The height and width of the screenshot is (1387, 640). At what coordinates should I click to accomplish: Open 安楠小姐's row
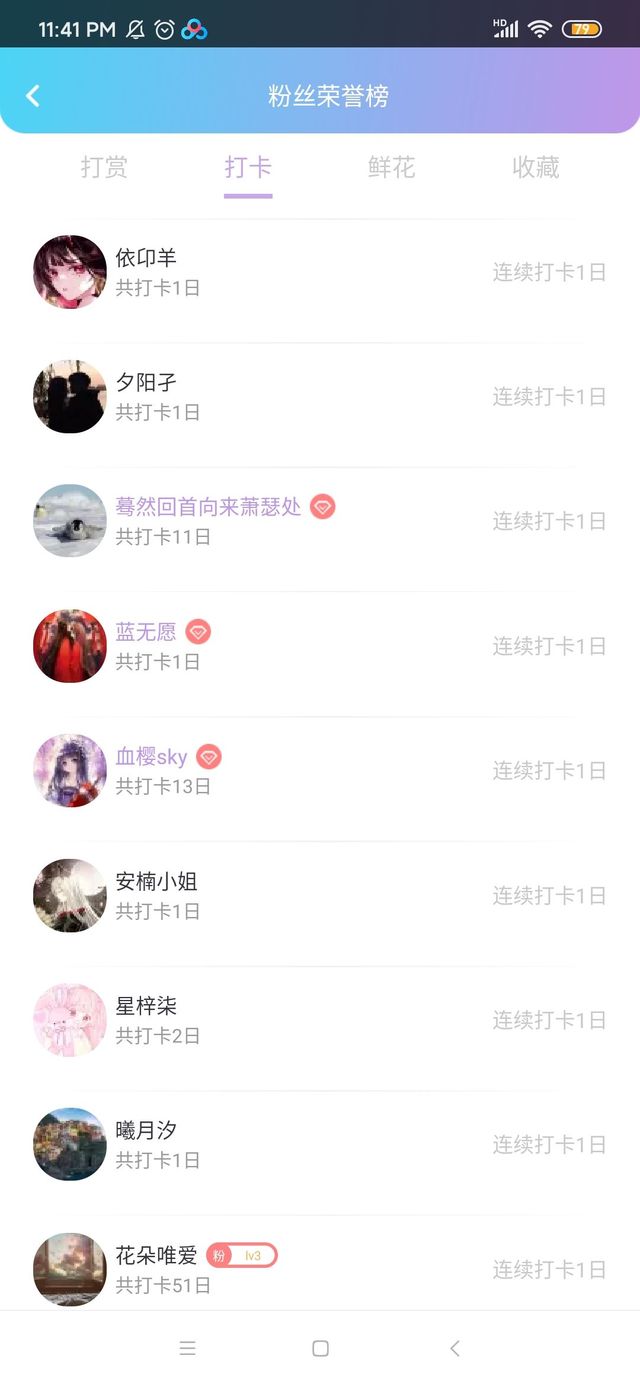320,896
